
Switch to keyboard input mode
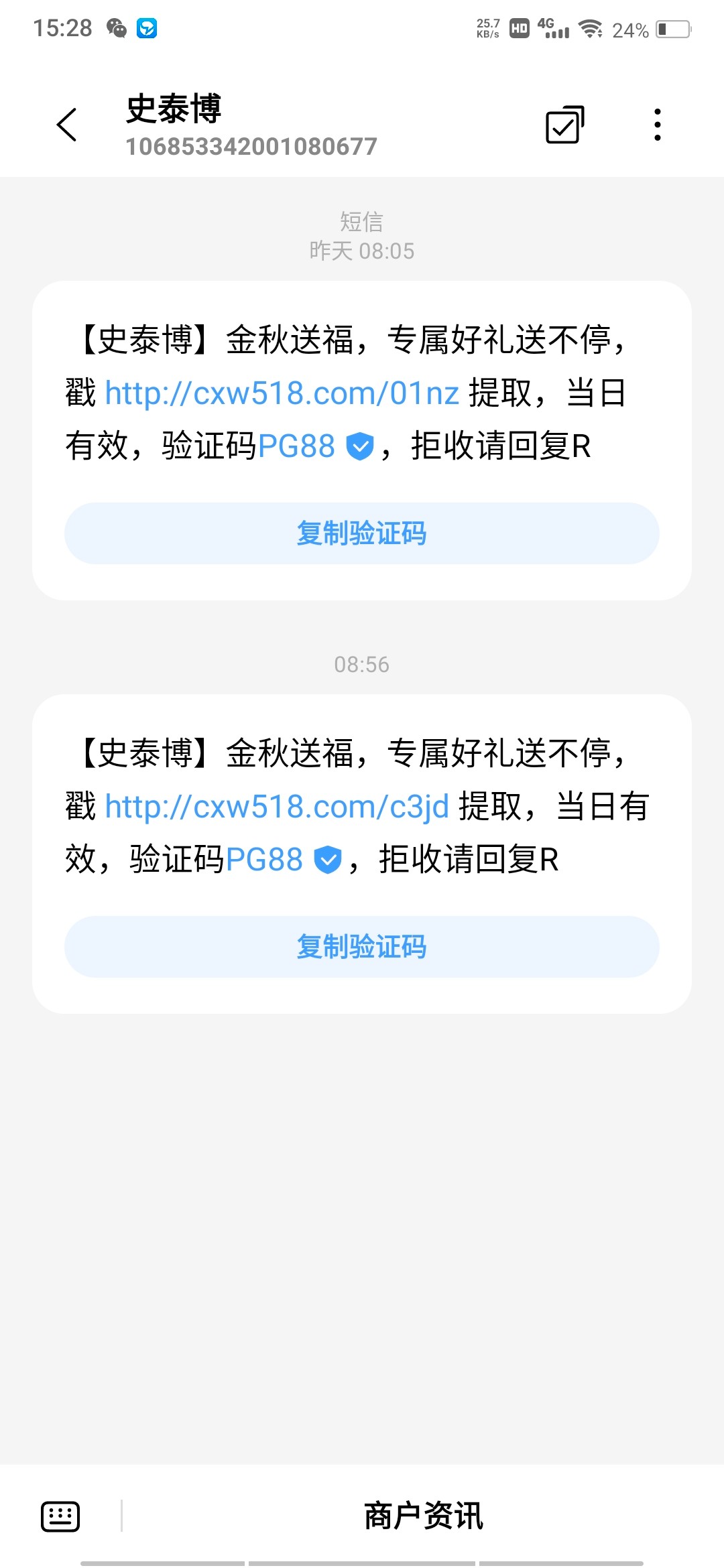60,1516
